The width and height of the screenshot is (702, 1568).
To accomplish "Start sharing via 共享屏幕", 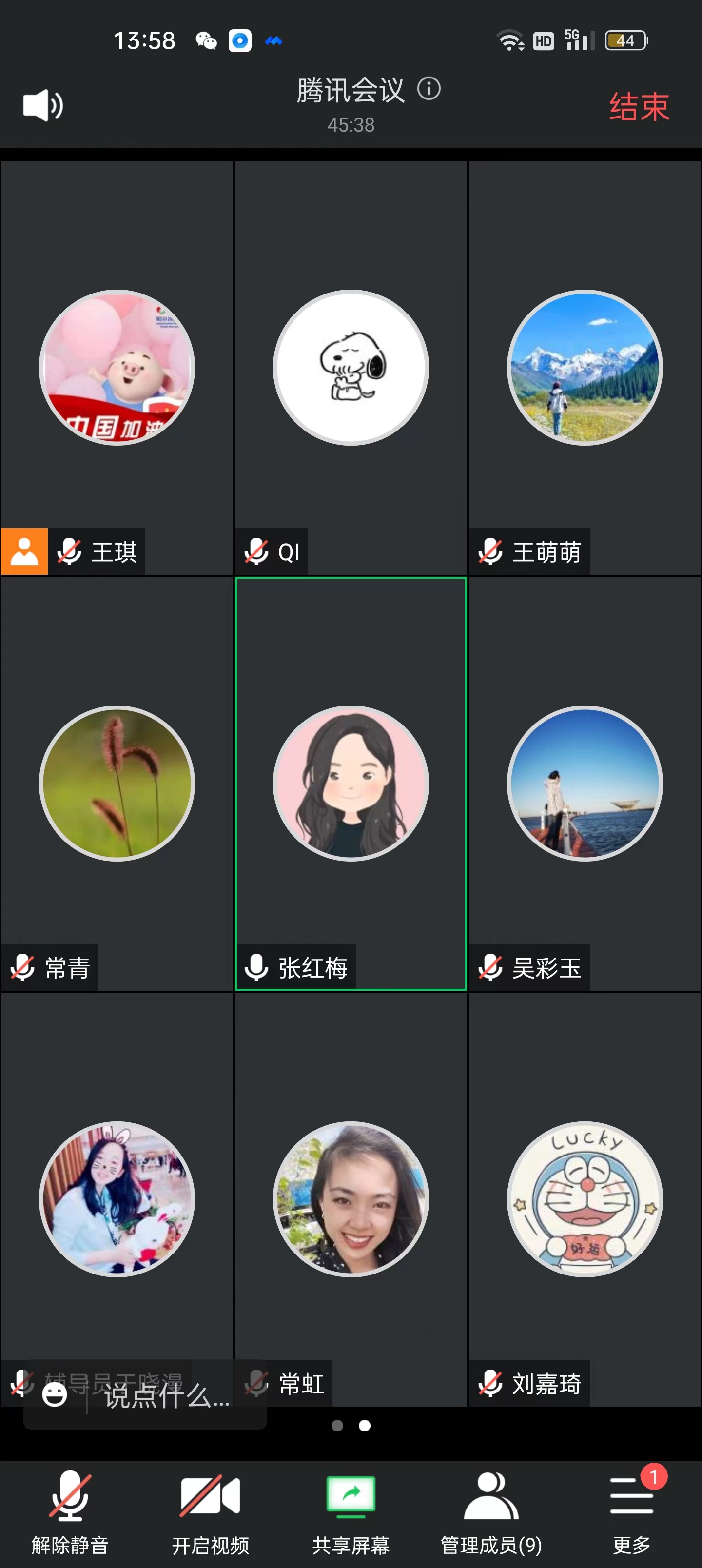I will click(351, 1510).
